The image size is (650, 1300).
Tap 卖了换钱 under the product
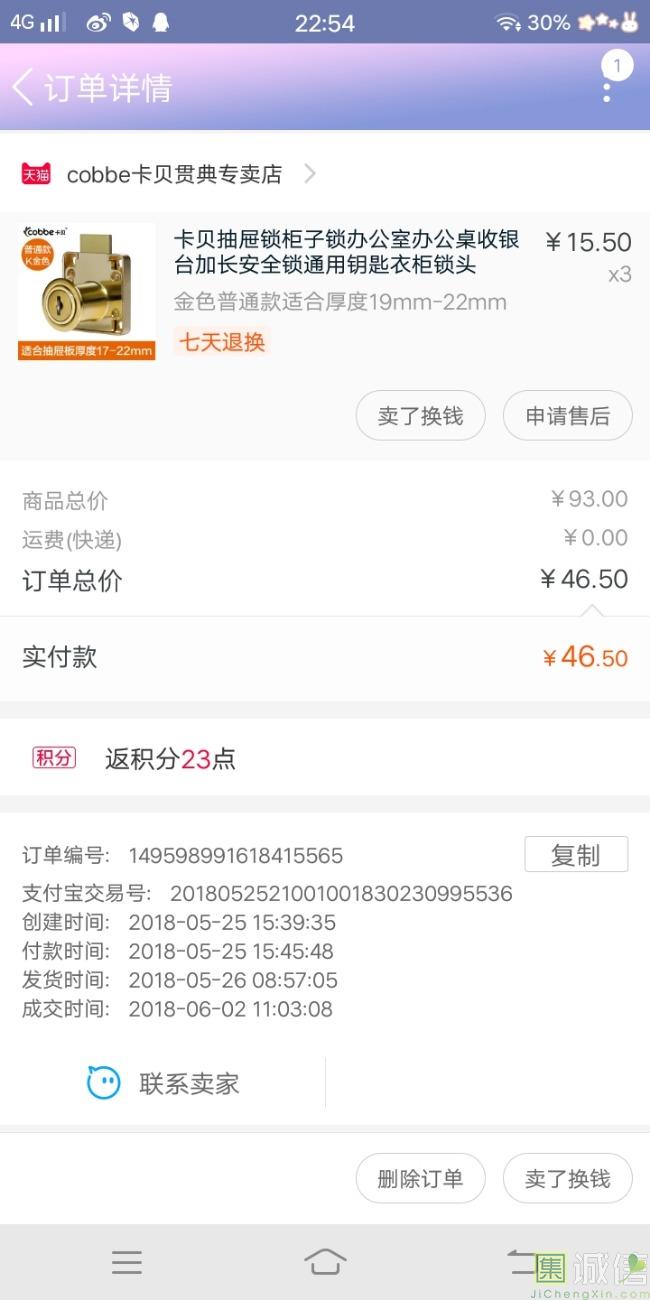(x=420, y=416)
